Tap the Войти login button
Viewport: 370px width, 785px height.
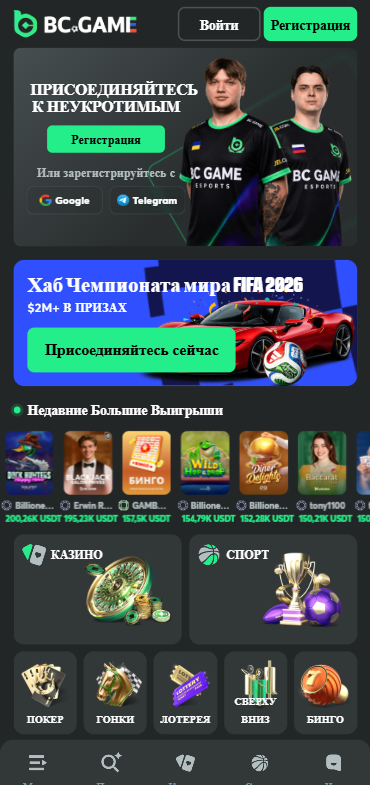coord(219,24)
